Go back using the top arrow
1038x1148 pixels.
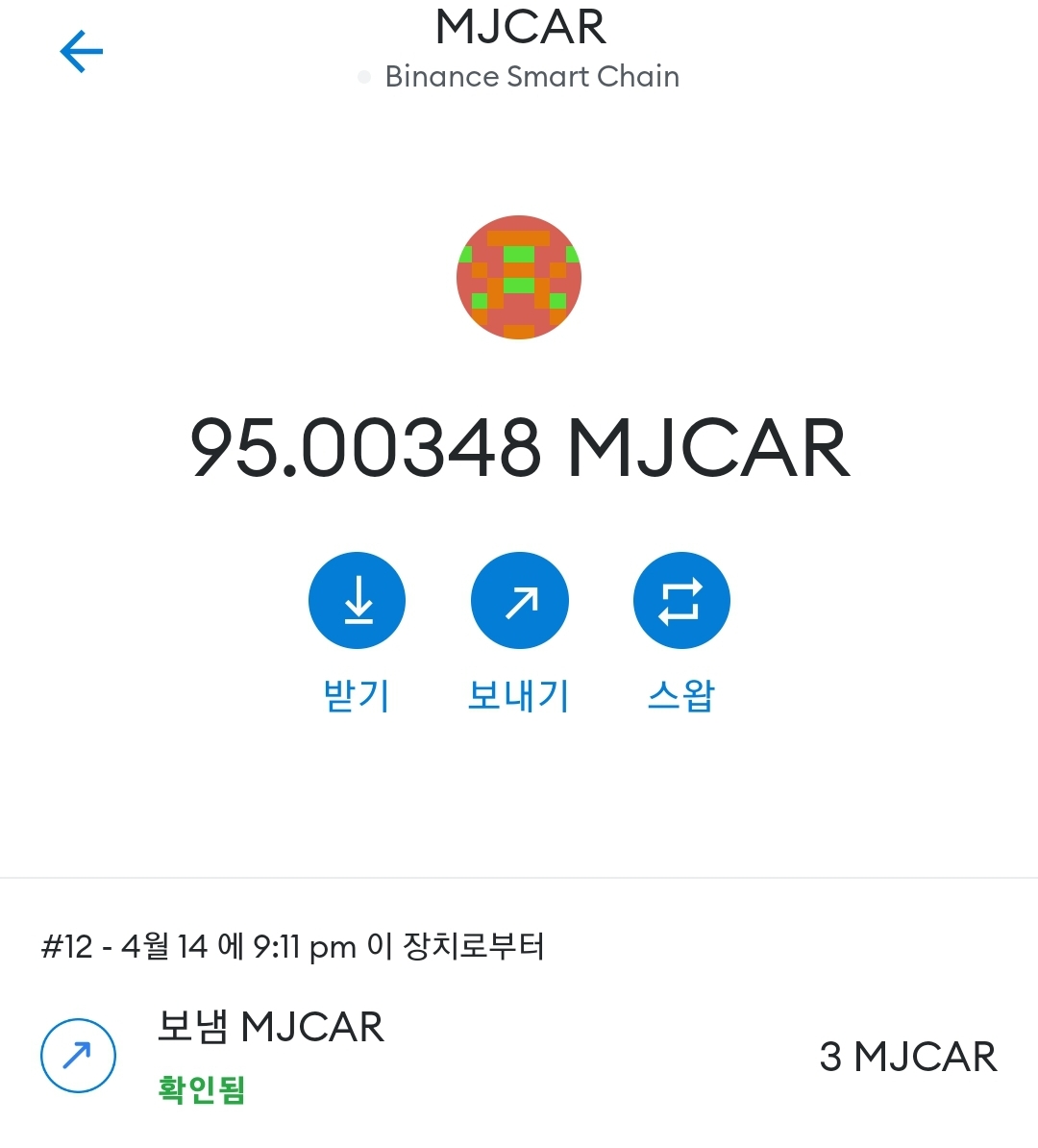(x=82, y=51)
